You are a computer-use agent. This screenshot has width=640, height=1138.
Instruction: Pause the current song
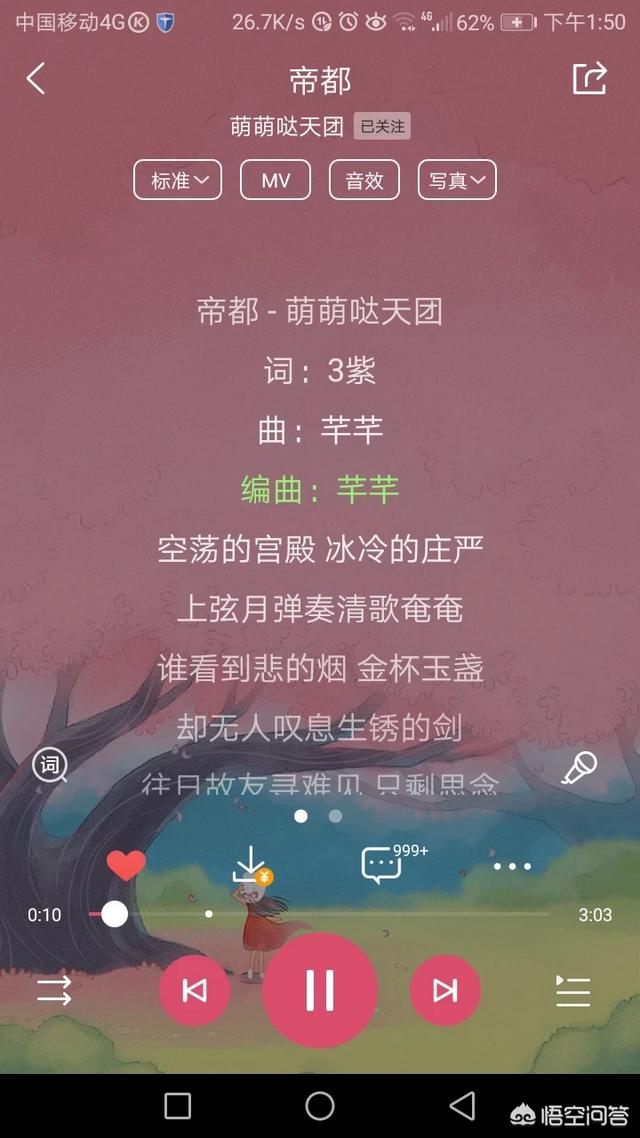click(320, 991)
